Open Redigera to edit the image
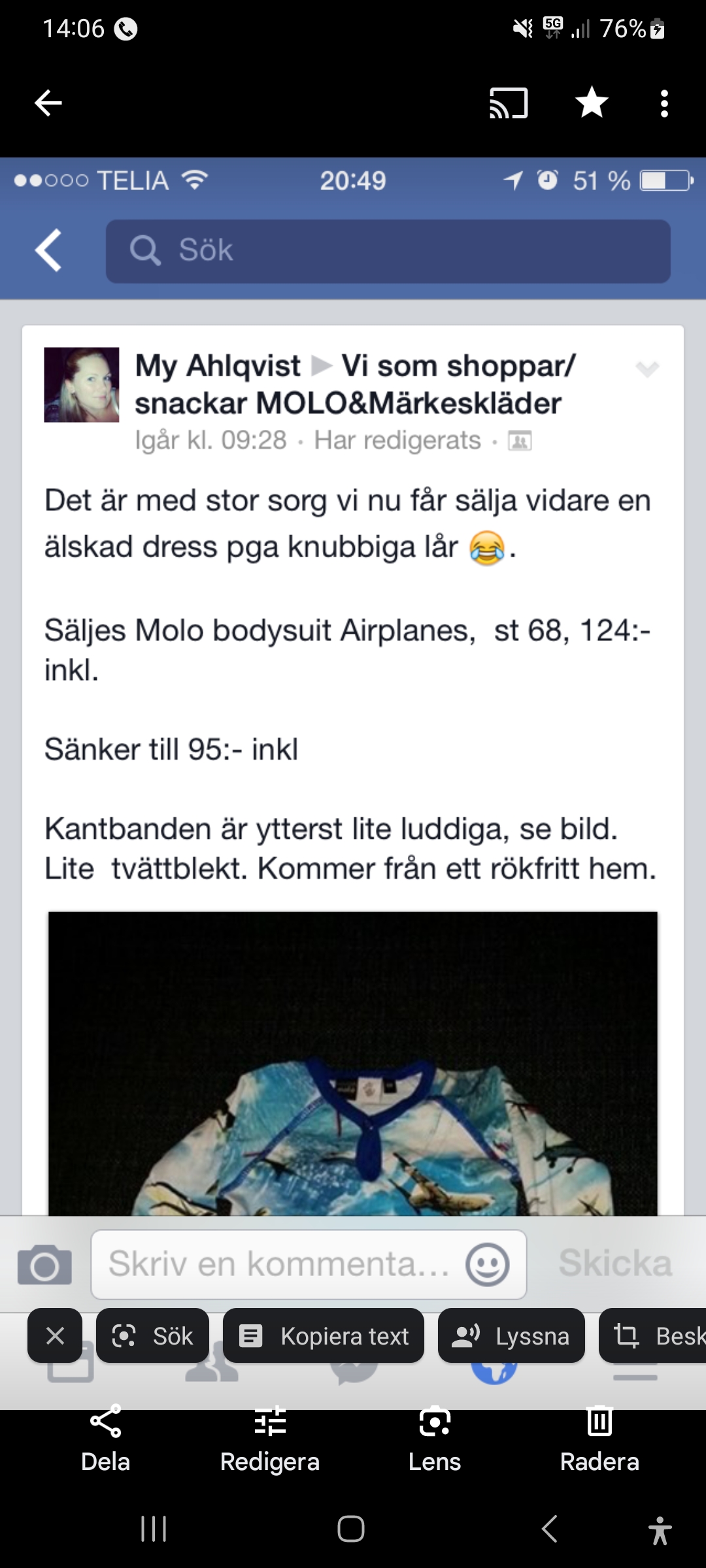The width and height of the screenshot is (706, 1568). [x=270, y=1437]
